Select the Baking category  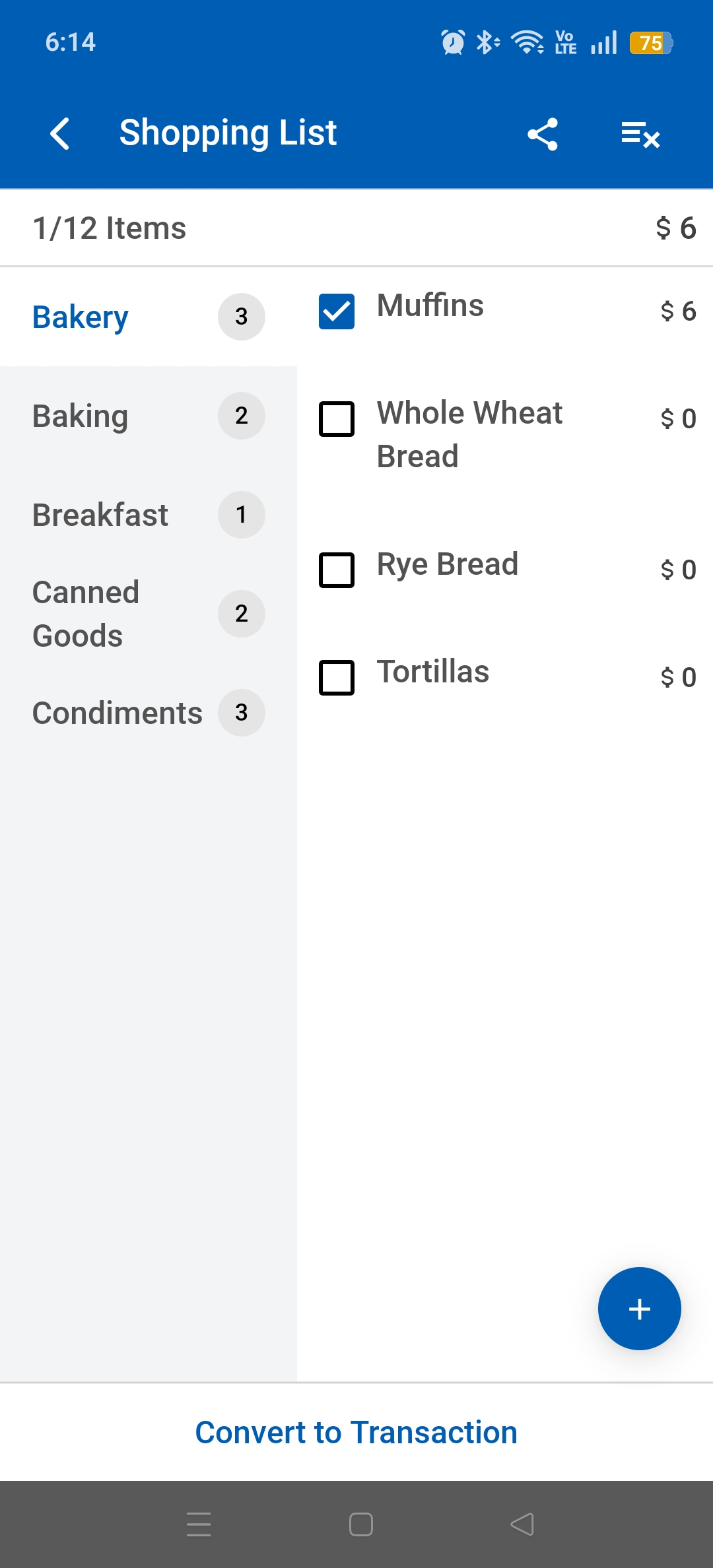(80, 416)
